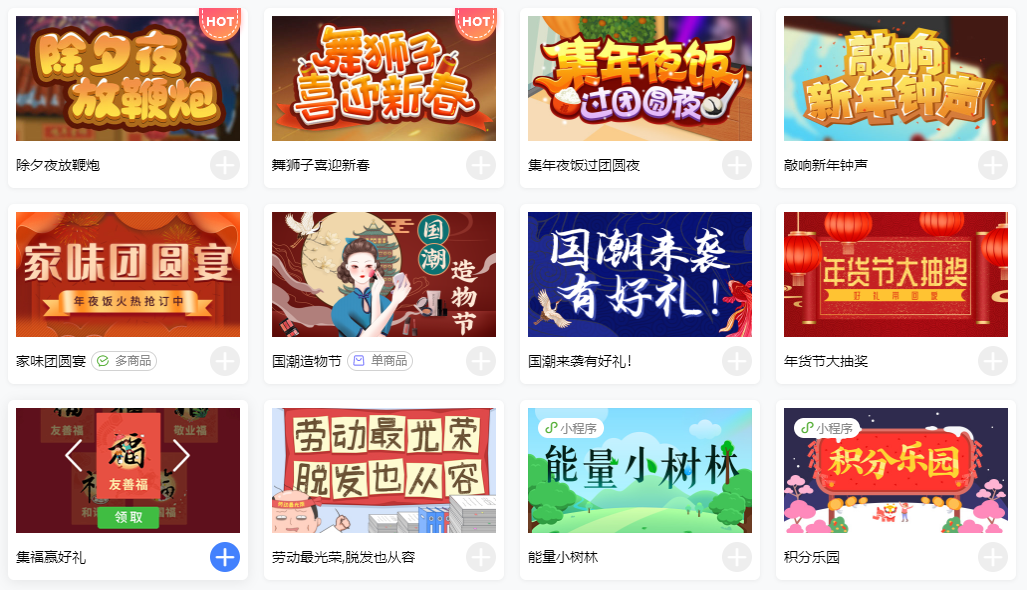Open the 国潮造物节 template card
Screen dimensions: 1027x590
coord(384,274)
